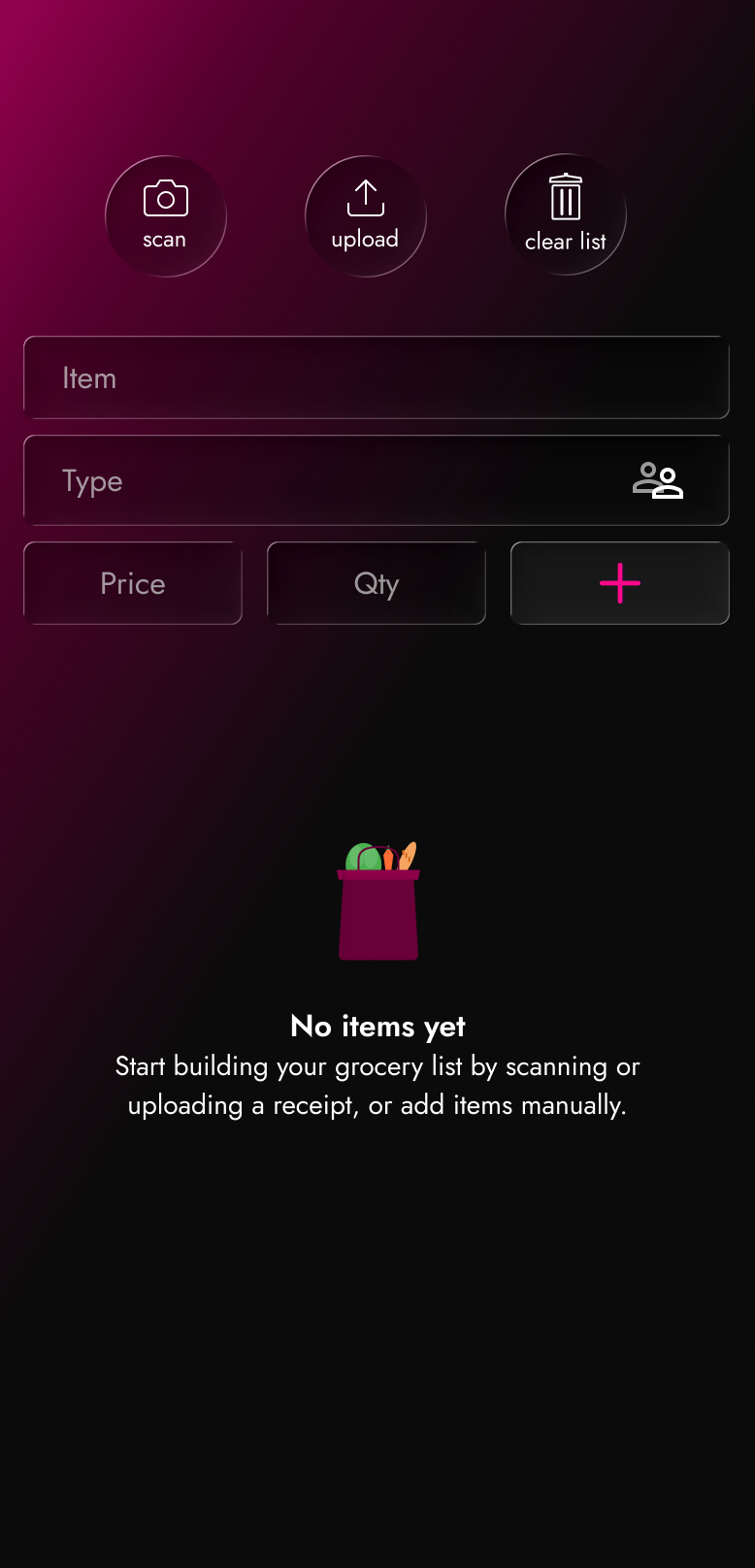Click the scan circular button
Screen dimensions: 755x1568
(166, 215)
